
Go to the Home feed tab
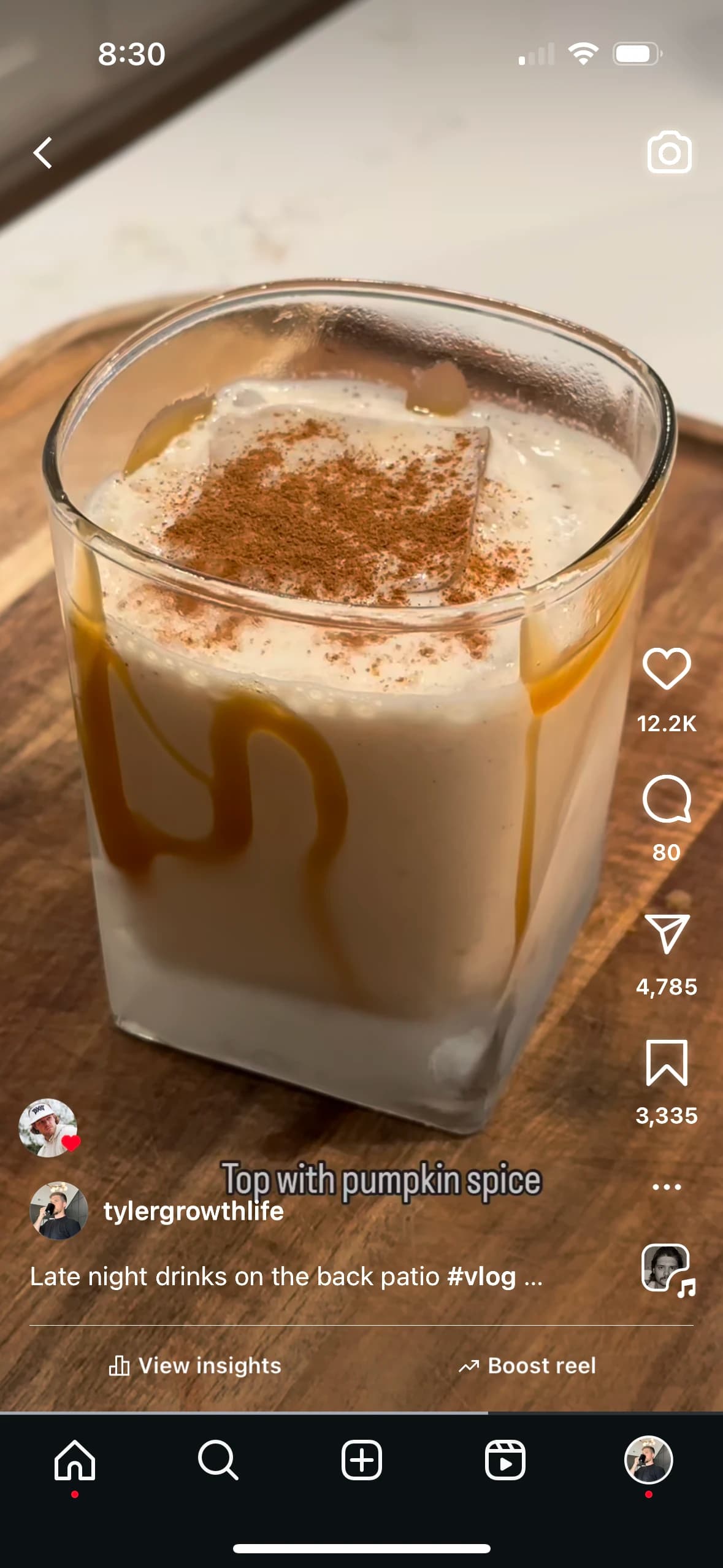75,1460
